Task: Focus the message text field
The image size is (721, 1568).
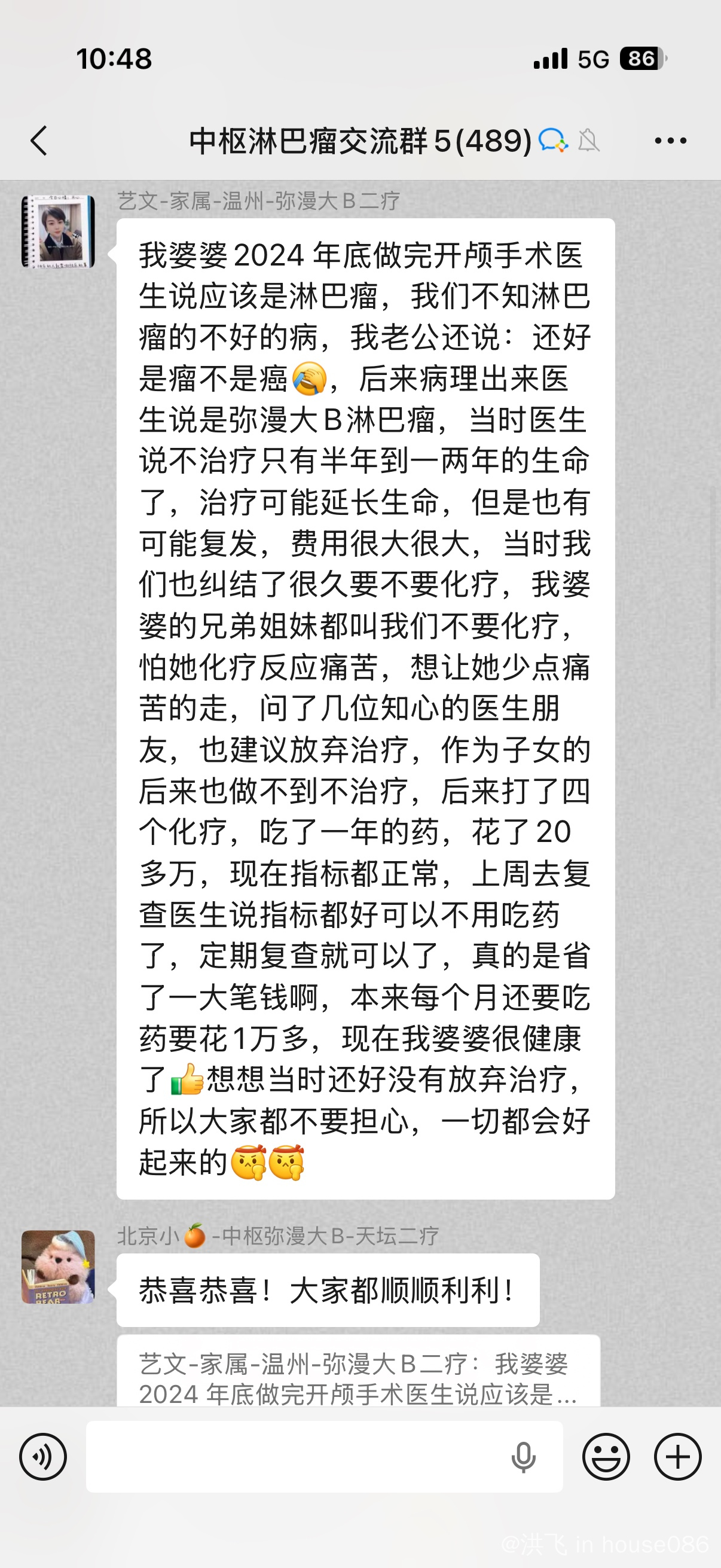Action: (292, 1457)
